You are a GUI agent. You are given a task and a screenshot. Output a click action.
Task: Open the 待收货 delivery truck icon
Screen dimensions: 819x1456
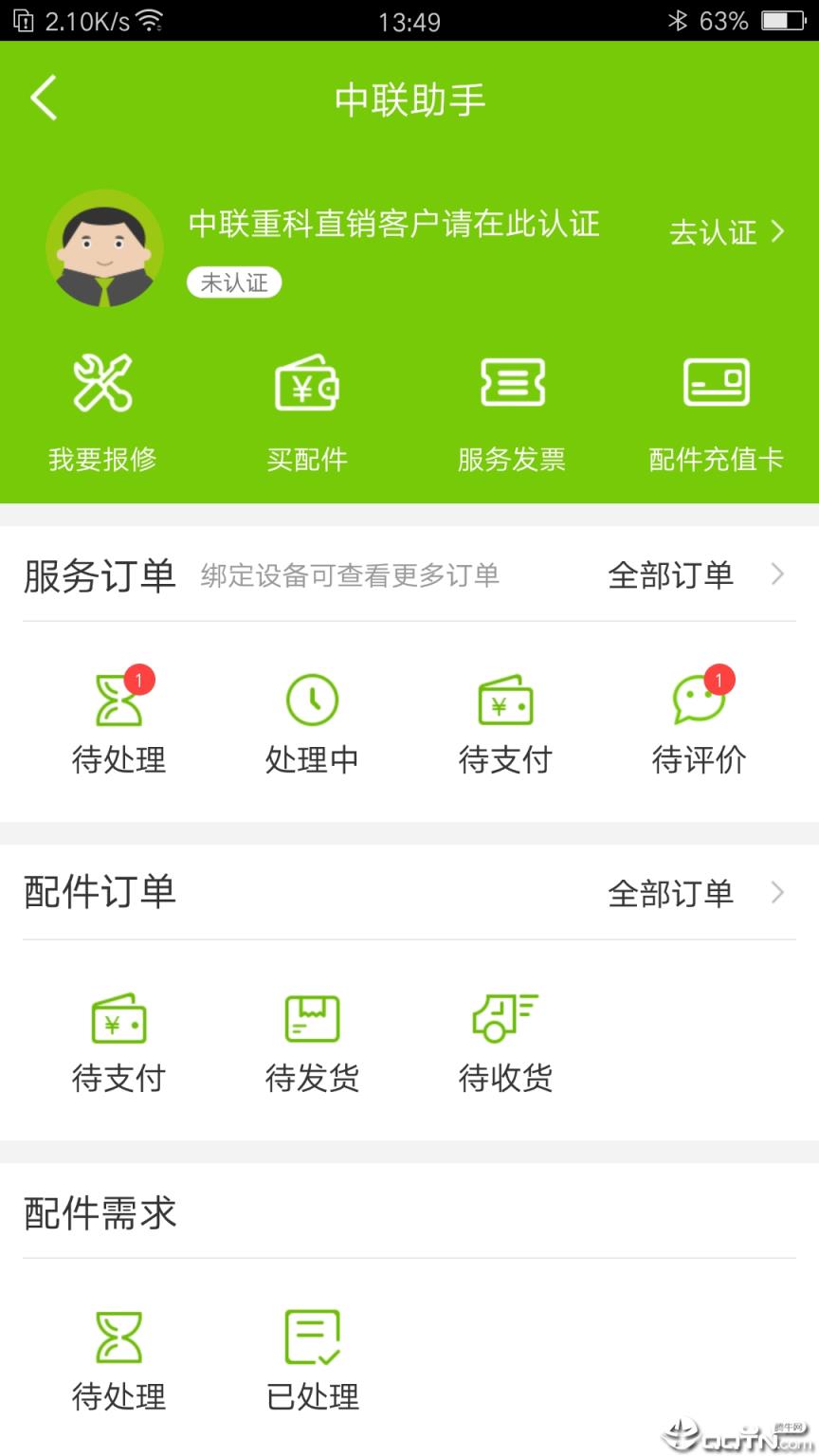click(506, 1019)
